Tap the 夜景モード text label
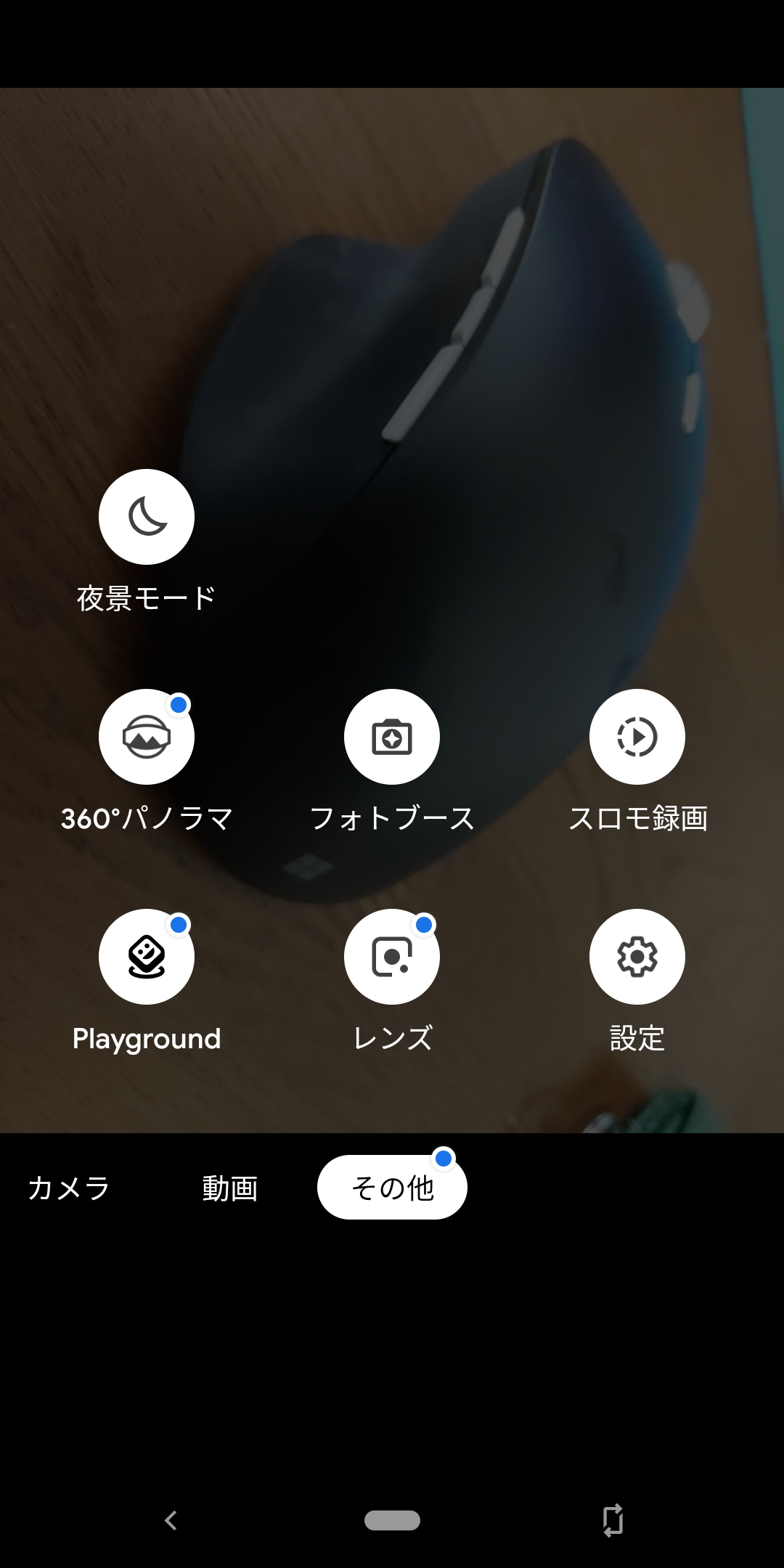Screen dimensions: 784x1568 [145, 597]
